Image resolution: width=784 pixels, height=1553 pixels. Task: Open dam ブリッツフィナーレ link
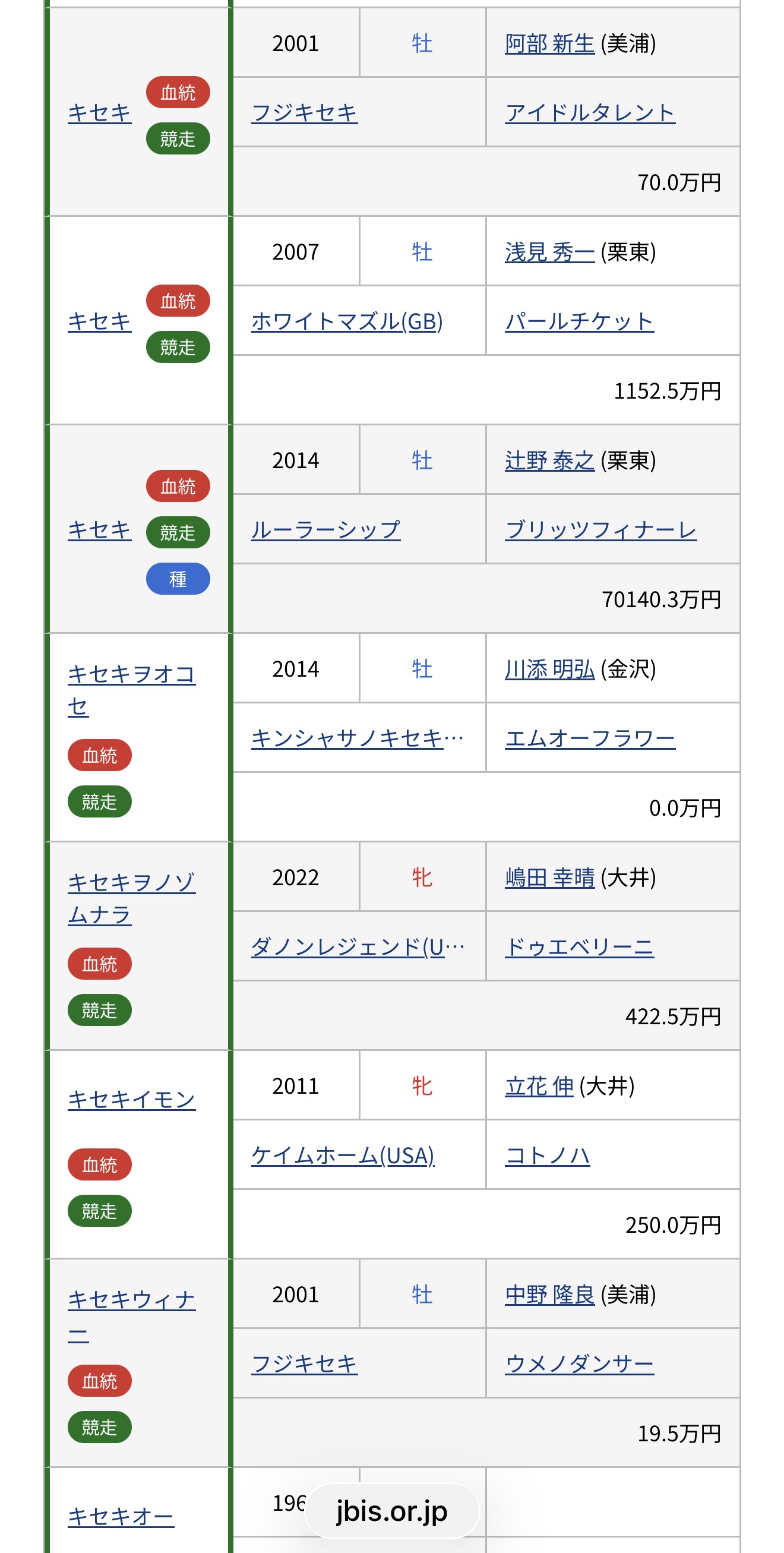[600, 530]
